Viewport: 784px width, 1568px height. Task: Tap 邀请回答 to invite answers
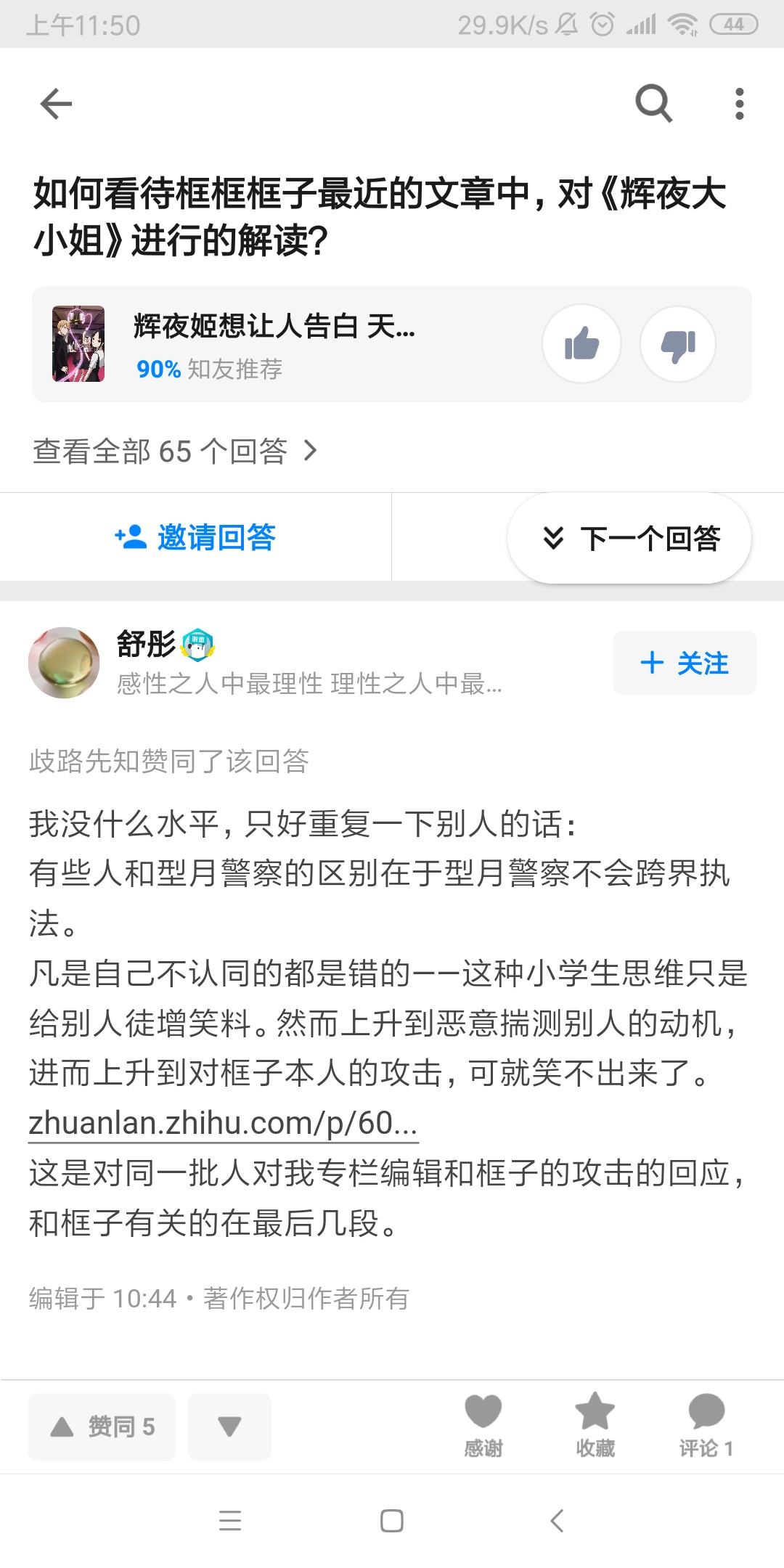[x=196, y=537]
